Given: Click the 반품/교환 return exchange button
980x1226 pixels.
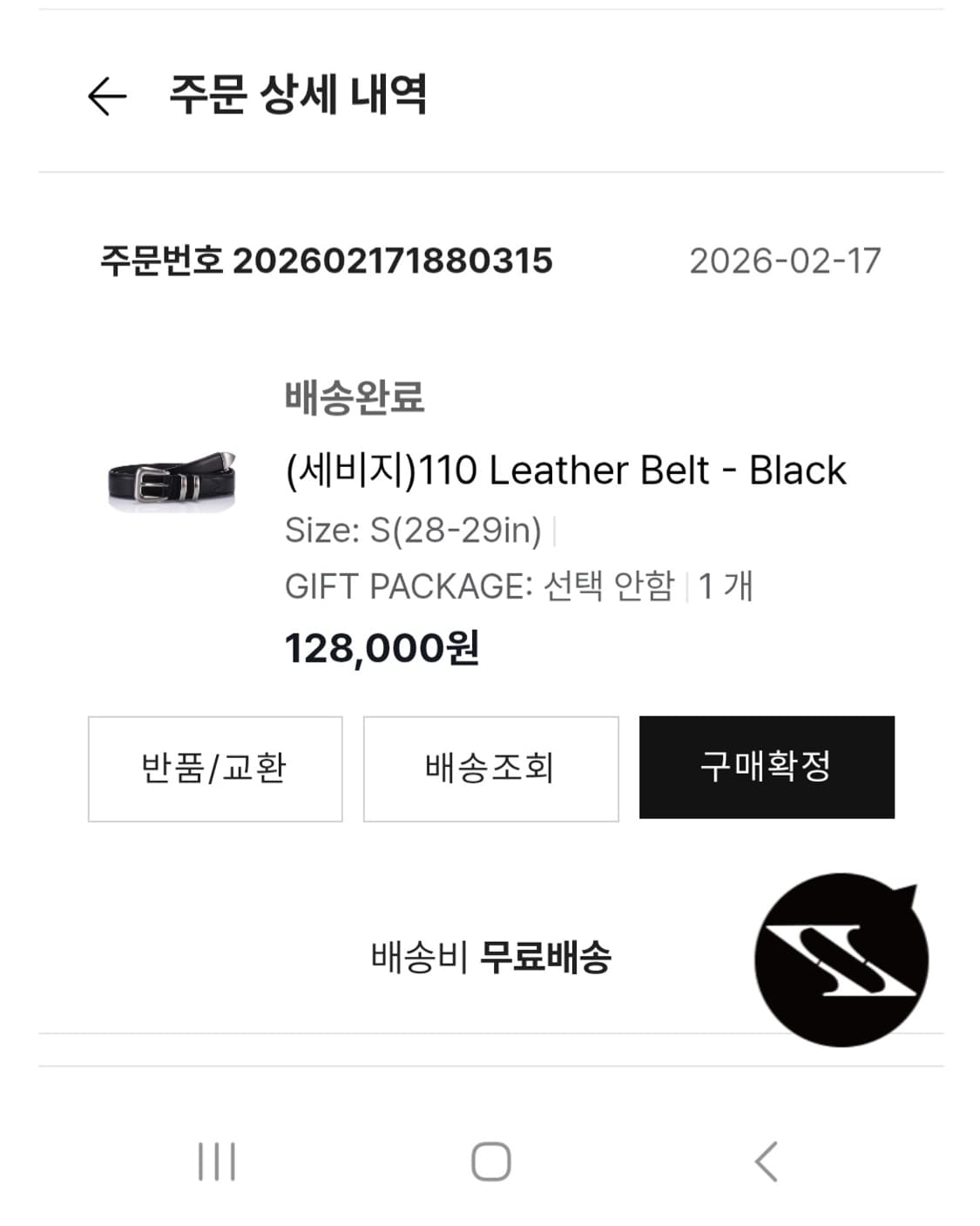Looking at the screenshot, I should [214, 769].
